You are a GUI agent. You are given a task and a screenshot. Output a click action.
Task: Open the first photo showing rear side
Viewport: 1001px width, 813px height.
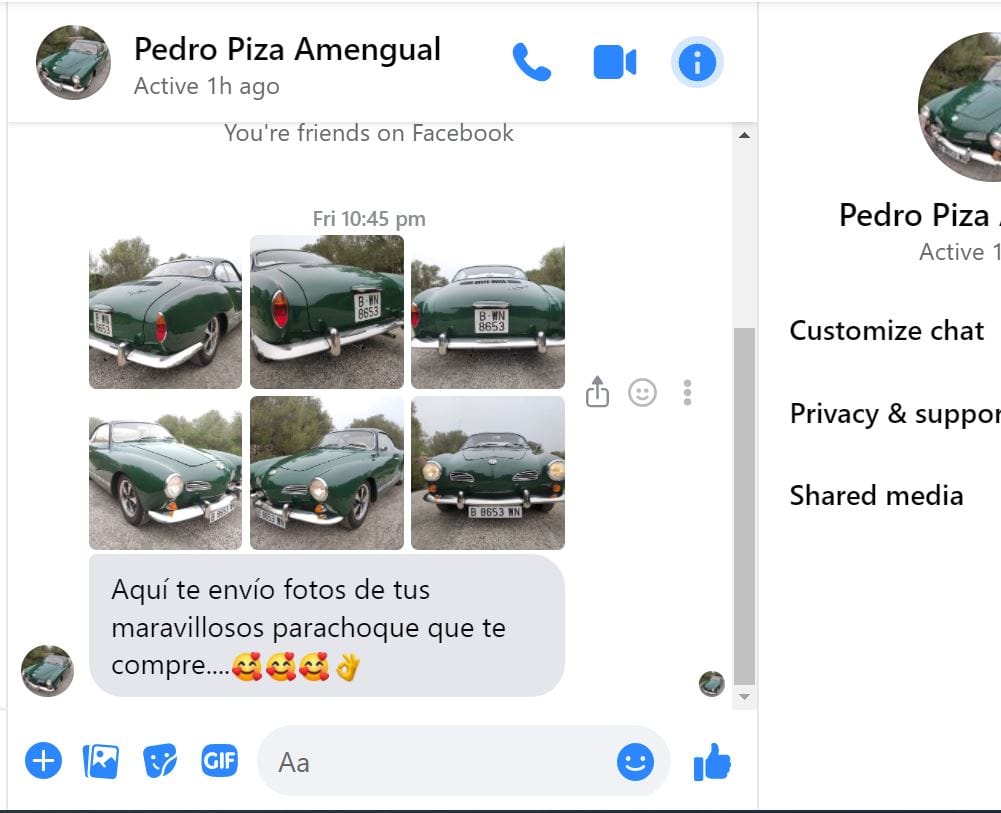point(165,312)
